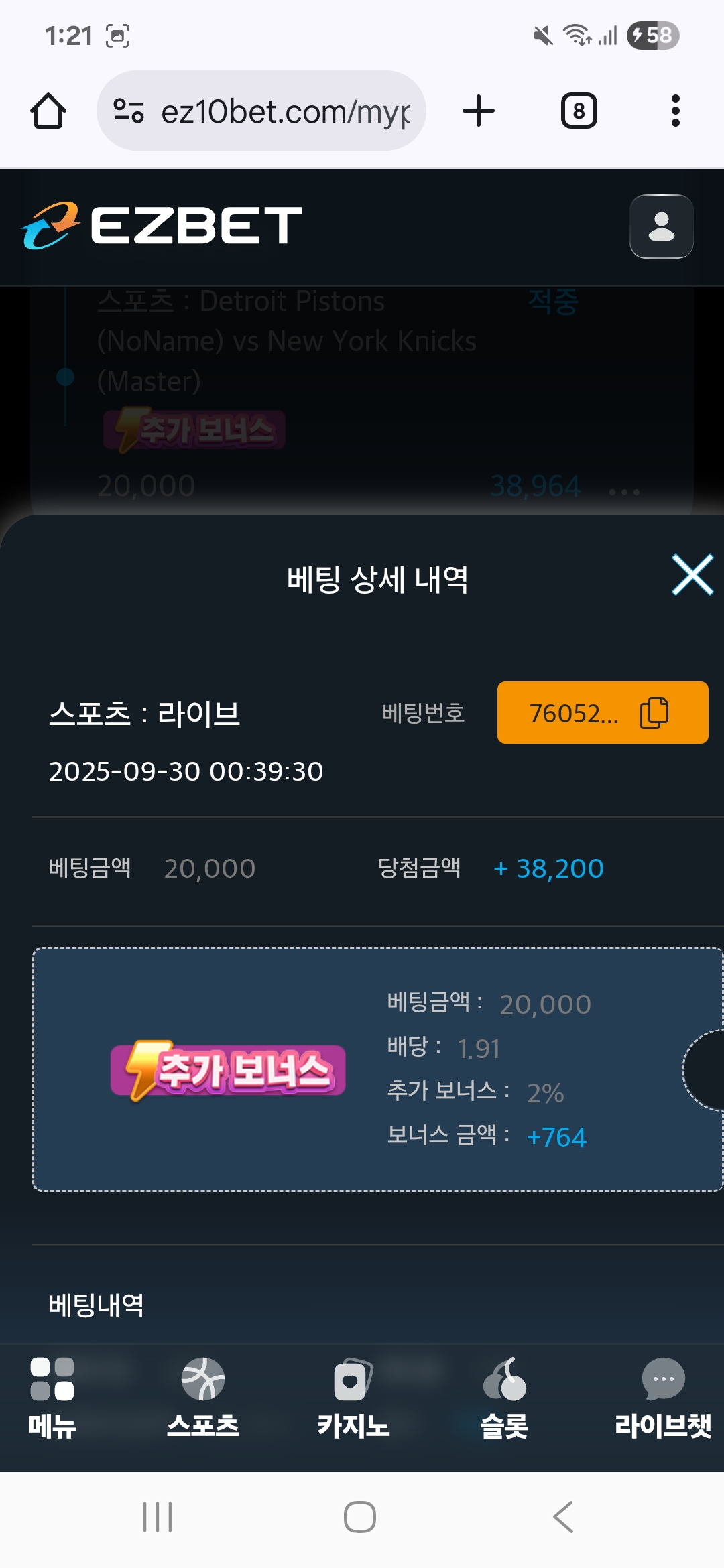Viewport: 724px width, 1568px height.
Task: Open the 라이브챗 live chat
Action: (x=662, y=1398)
